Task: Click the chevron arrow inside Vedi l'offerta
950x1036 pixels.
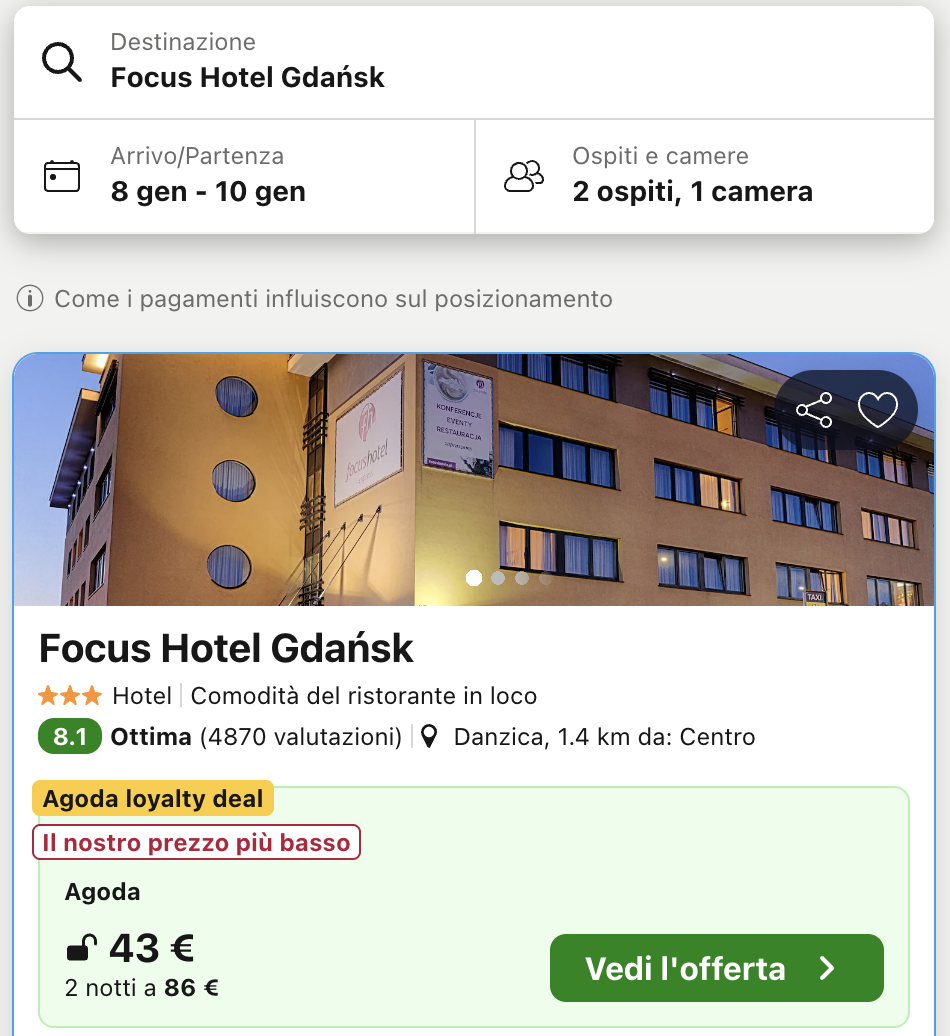Action: (x=826, y=967)
